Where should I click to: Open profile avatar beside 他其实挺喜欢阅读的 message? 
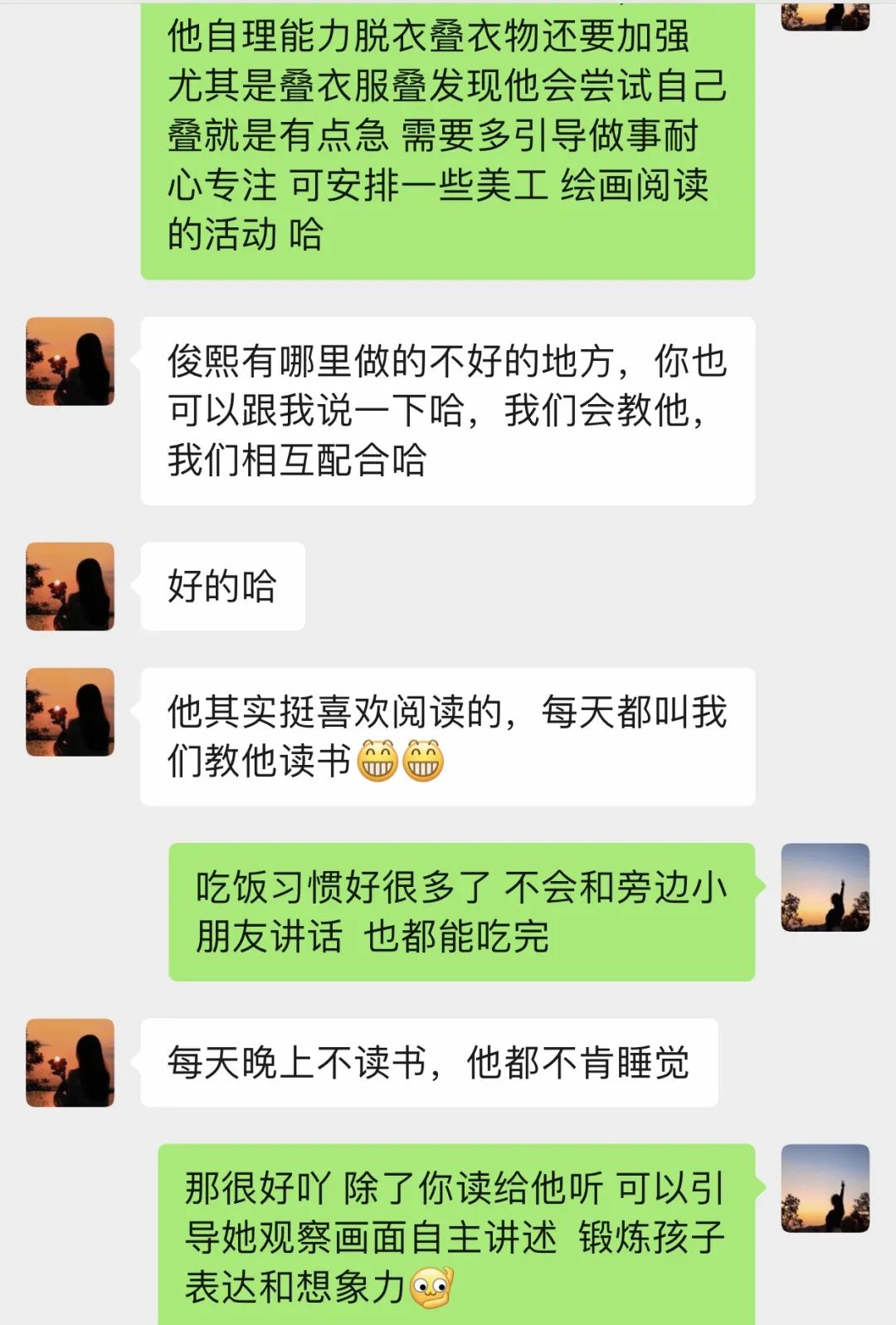(x=70, y=712)
